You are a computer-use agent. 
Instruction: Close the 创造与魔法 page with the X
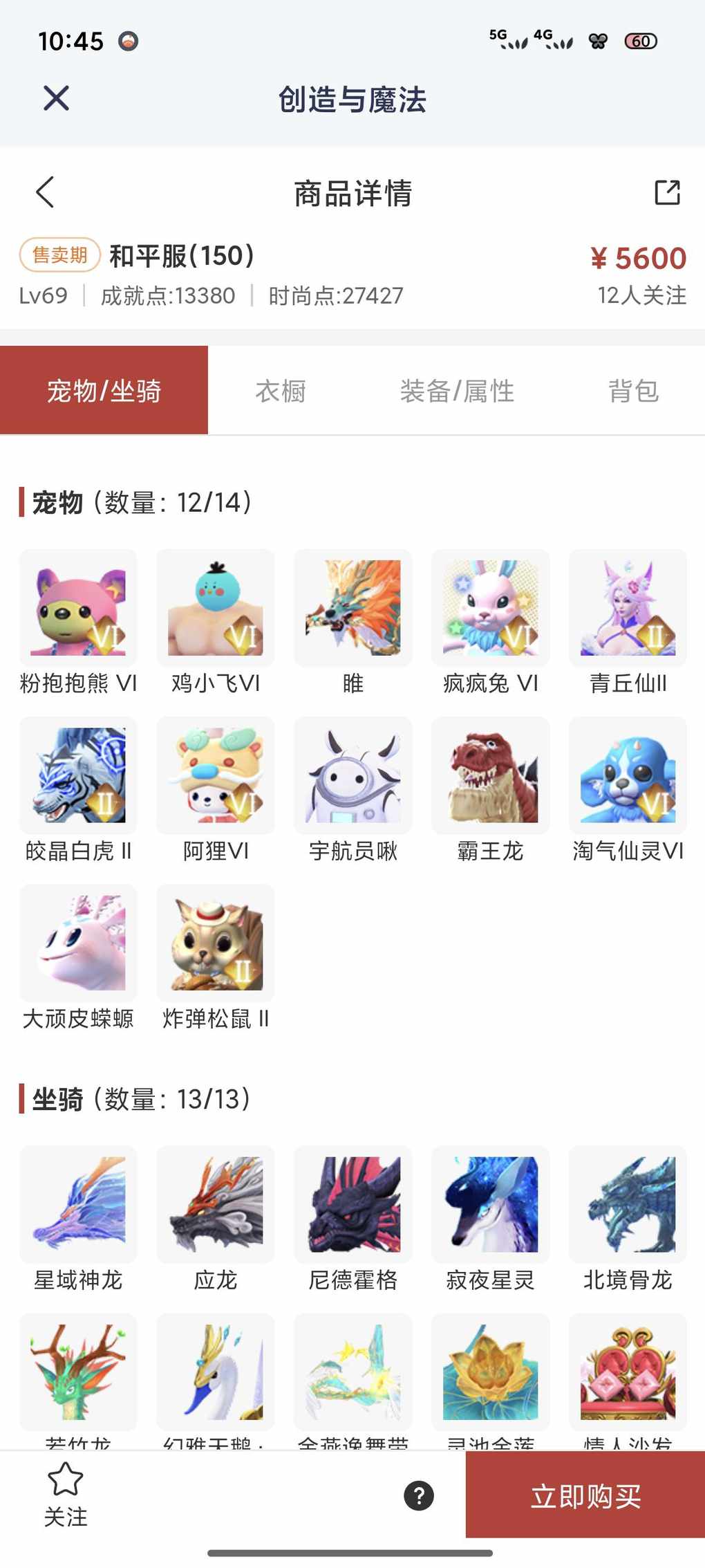point(56,98)
